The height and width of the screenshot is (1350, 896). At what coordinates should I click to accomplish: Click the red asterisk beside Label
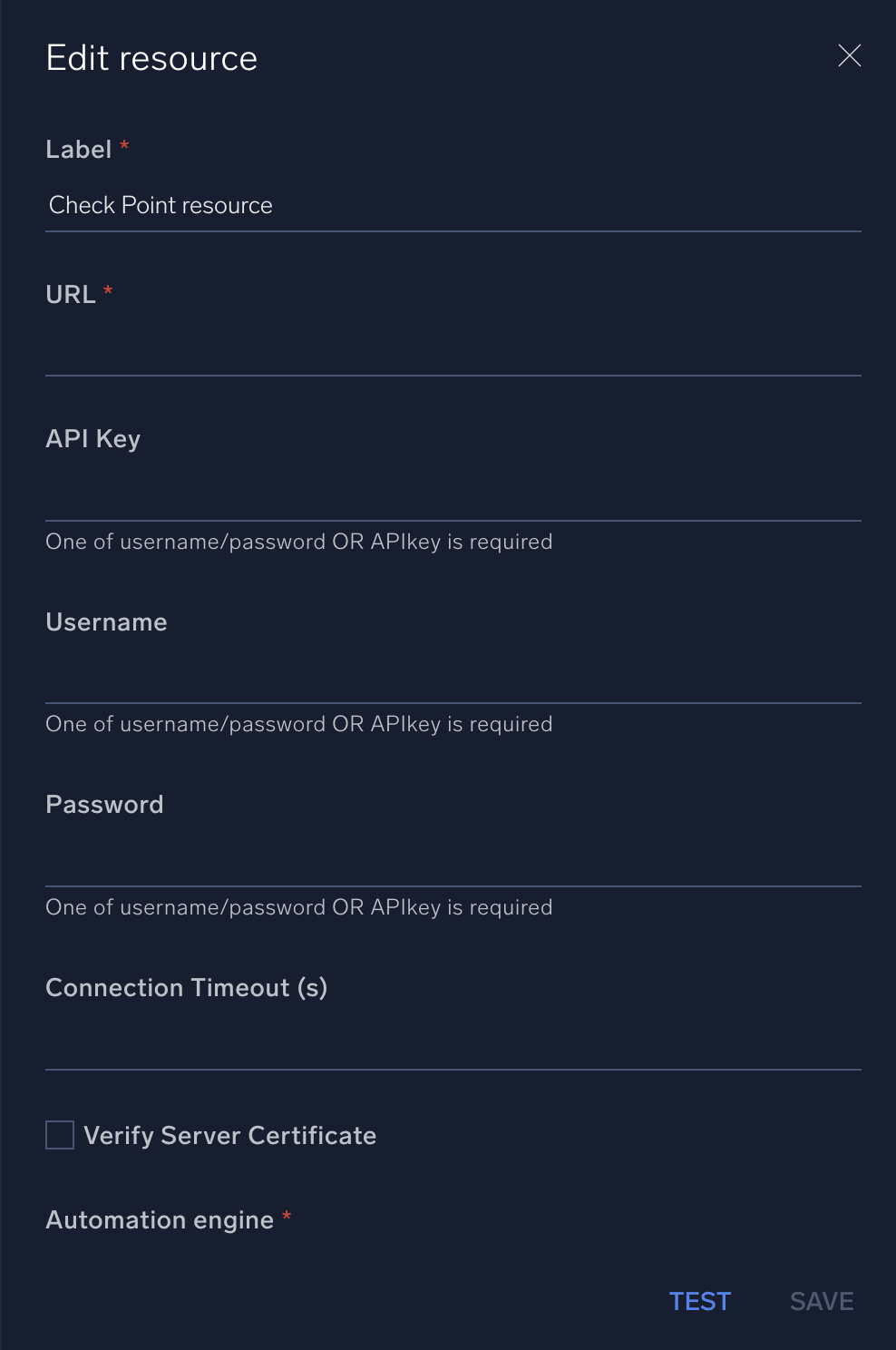(x=123, y=143)
